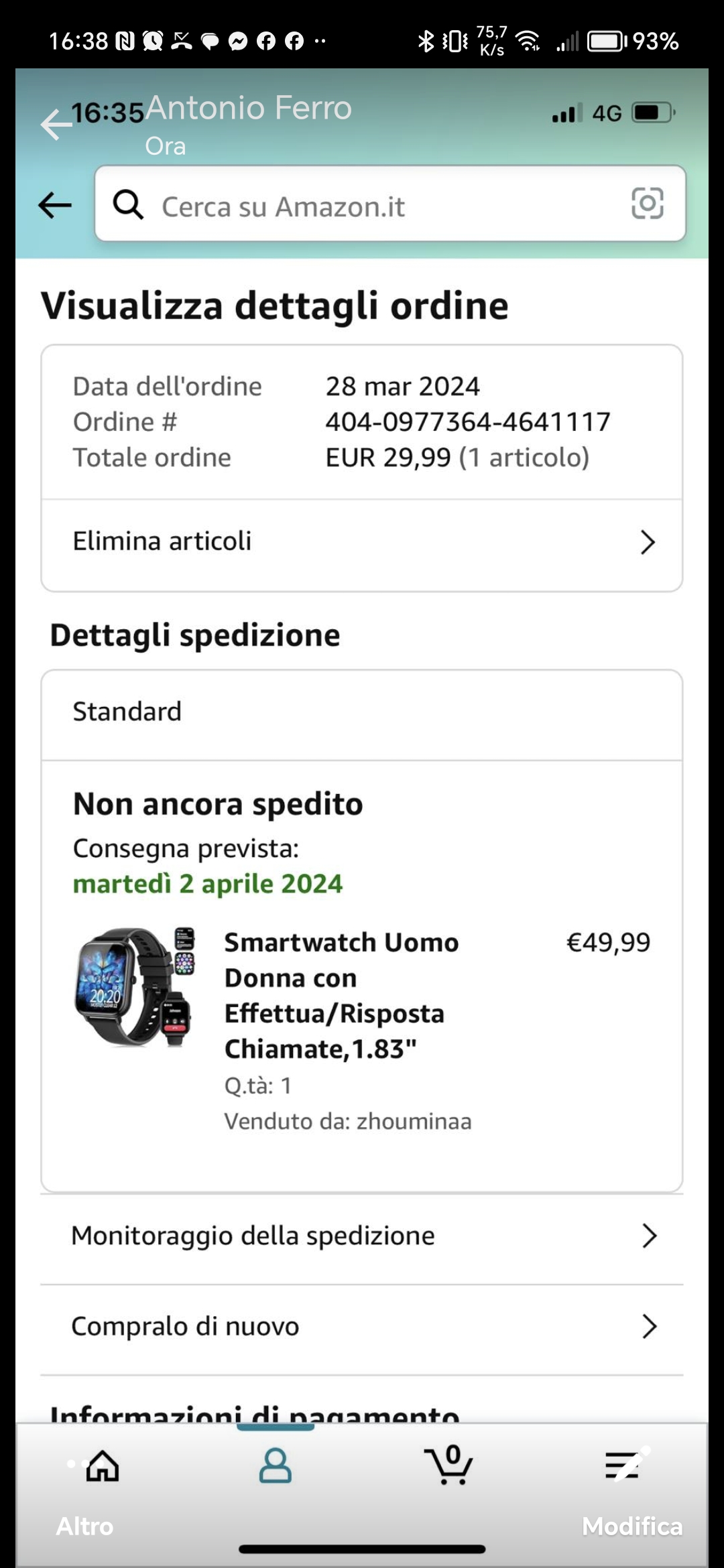
Task: Tap Modifica to edit the image
Action: tap(631, 1526)
